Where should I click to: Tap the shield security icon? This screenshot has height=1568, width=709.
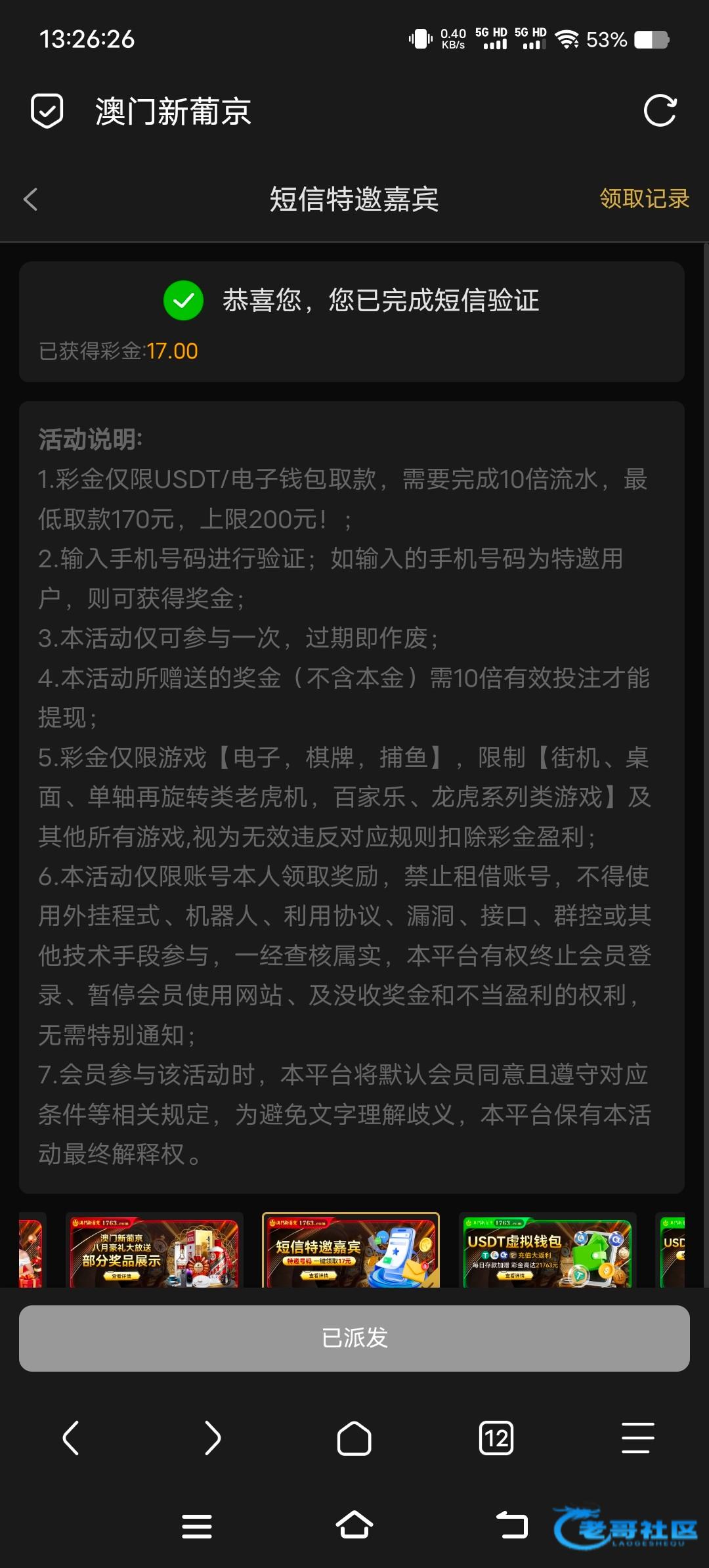pyautogui.click(x=47, y=110)
